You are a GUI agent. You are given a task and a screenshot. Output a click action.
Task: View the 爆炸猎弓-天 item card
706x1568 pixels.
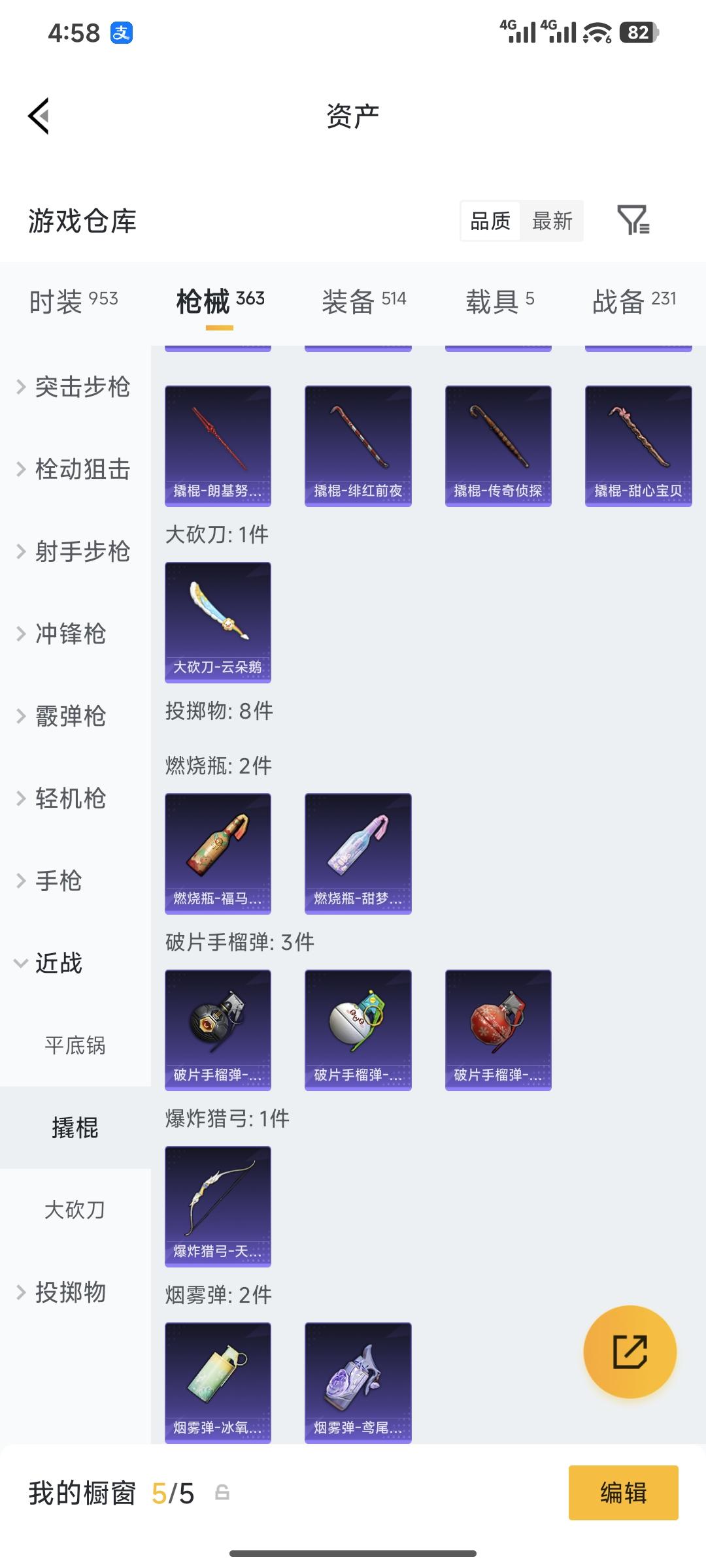click(x=218, y=1205)
